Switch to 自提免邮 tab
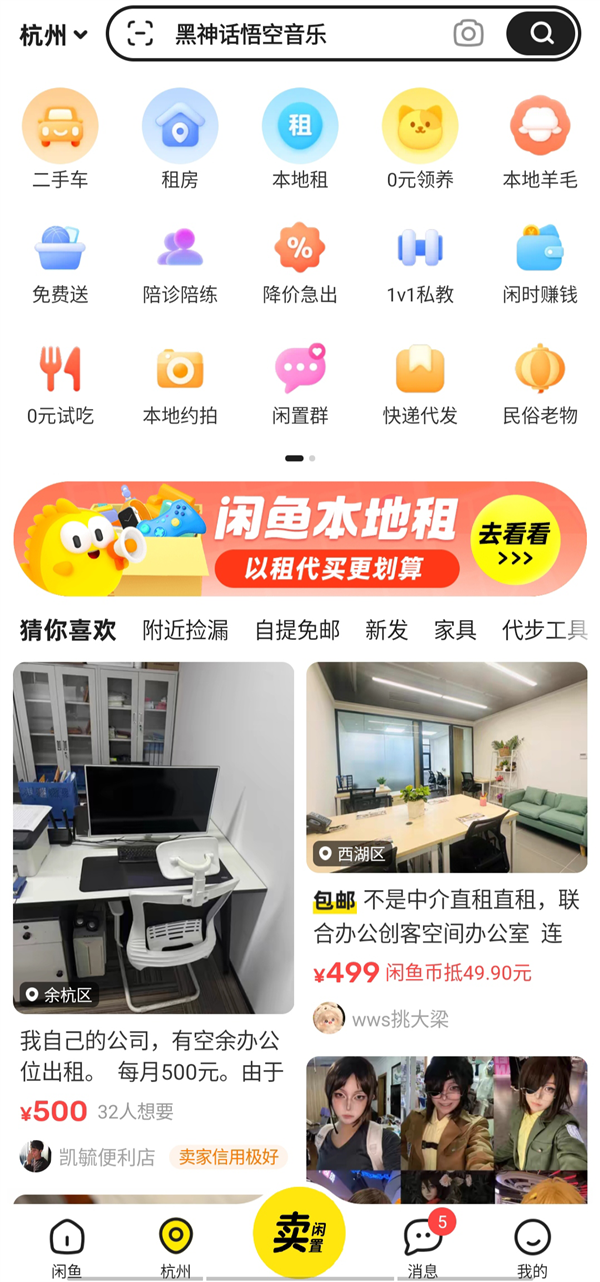The width and height of the screenshot is (600, 1282). coord(297,630)
